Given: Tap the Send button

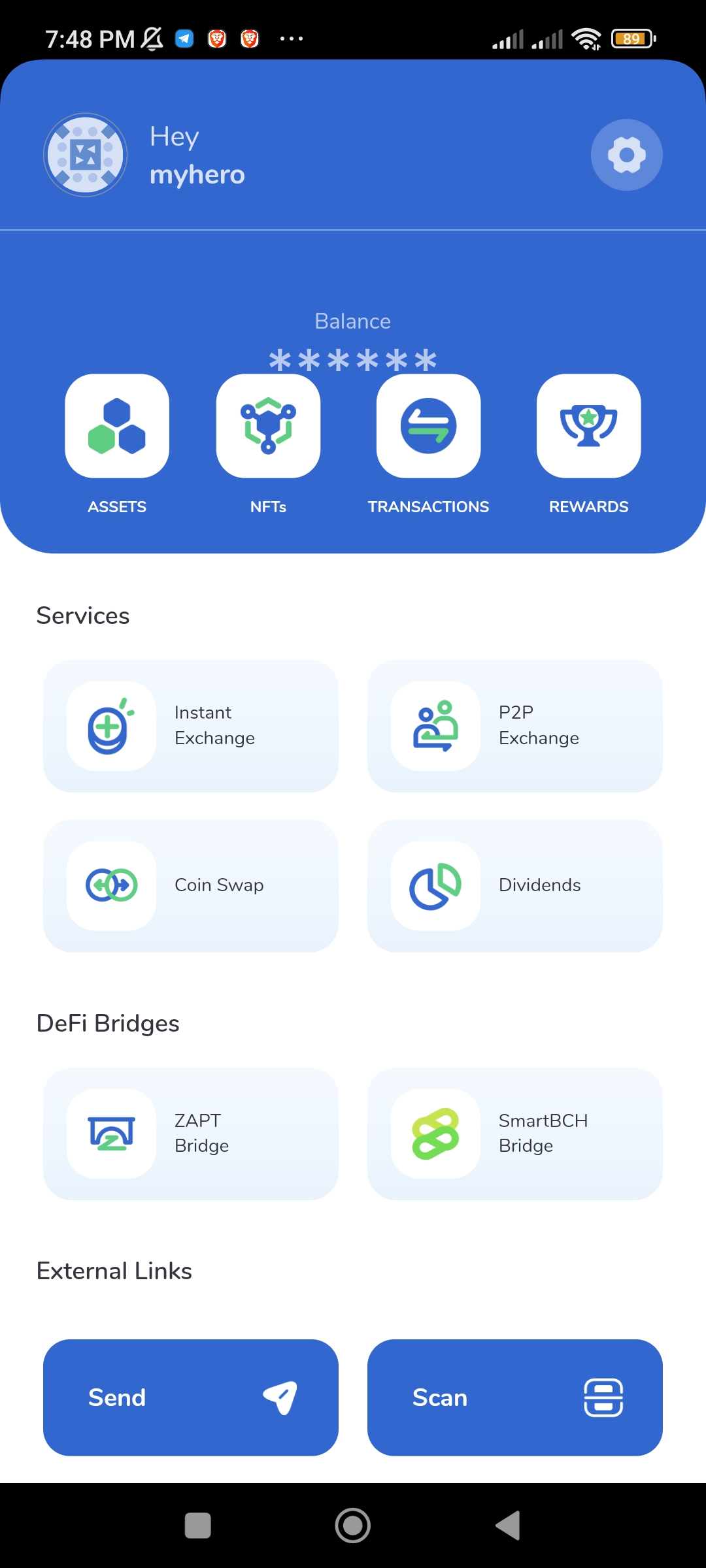Looking at the screenshot, I should (191, 1397).
